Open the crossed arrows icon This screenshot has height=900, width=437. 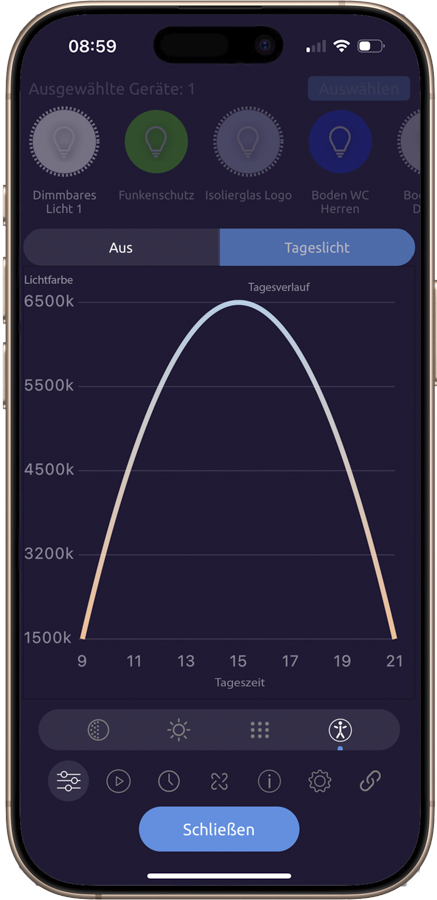pos(219,781)
